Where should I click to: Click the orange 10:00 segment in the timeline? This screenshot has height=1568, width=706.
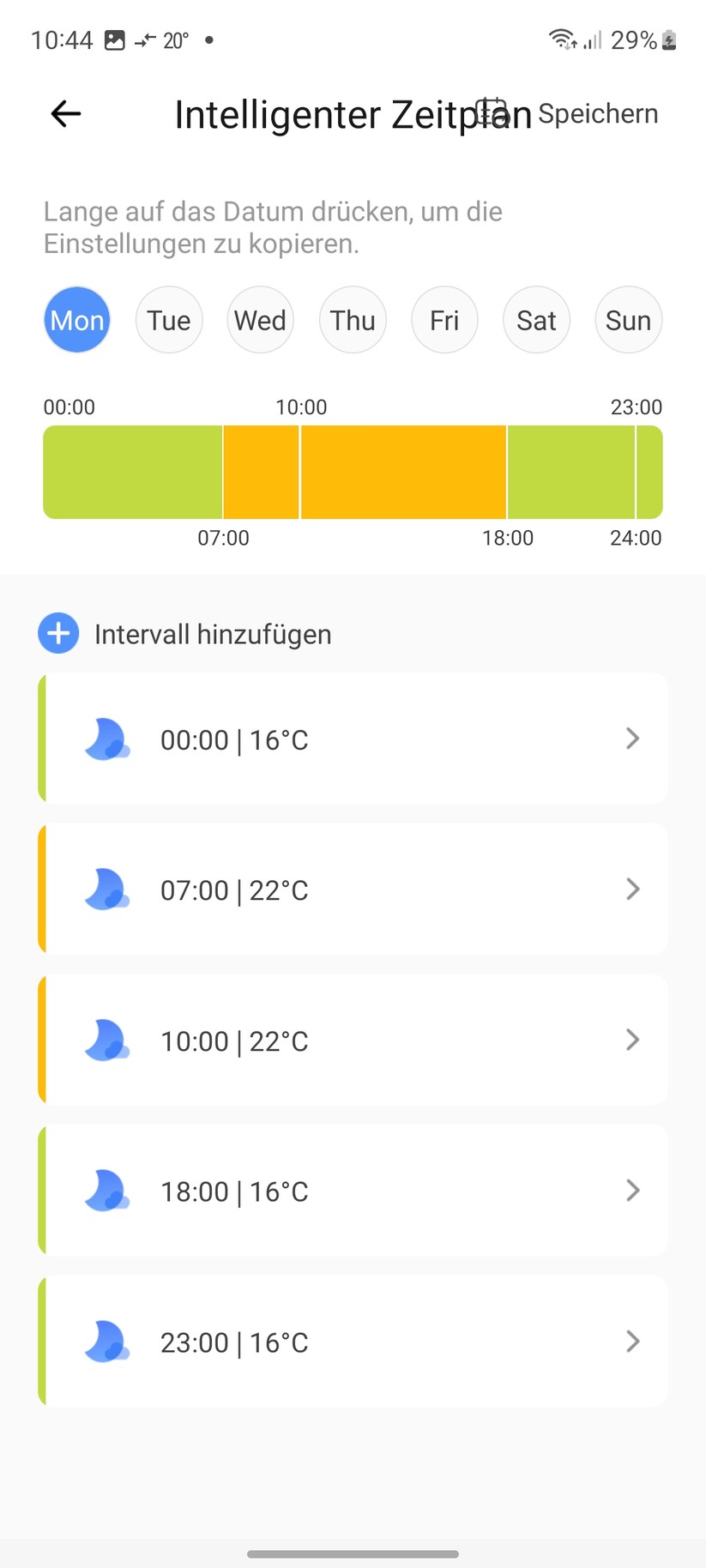(x=403, y=472)
